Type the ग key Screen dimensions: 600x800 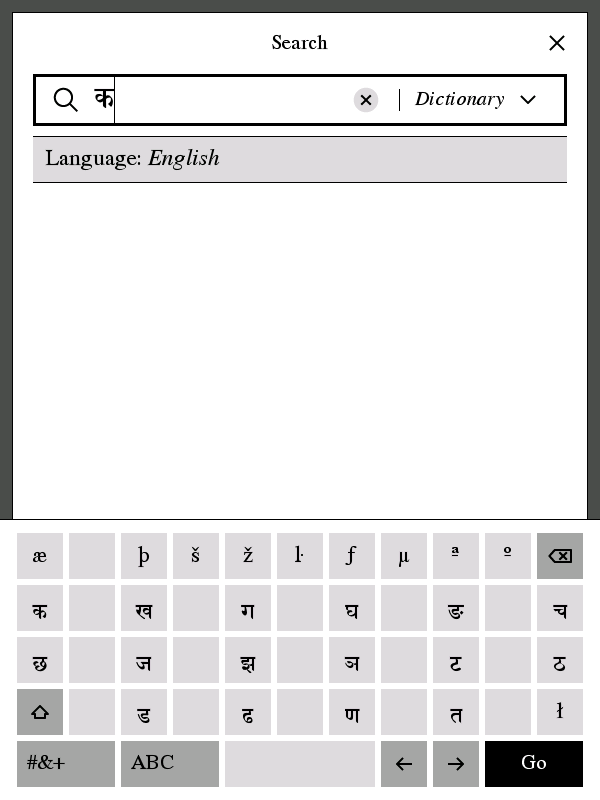(248, 608)
